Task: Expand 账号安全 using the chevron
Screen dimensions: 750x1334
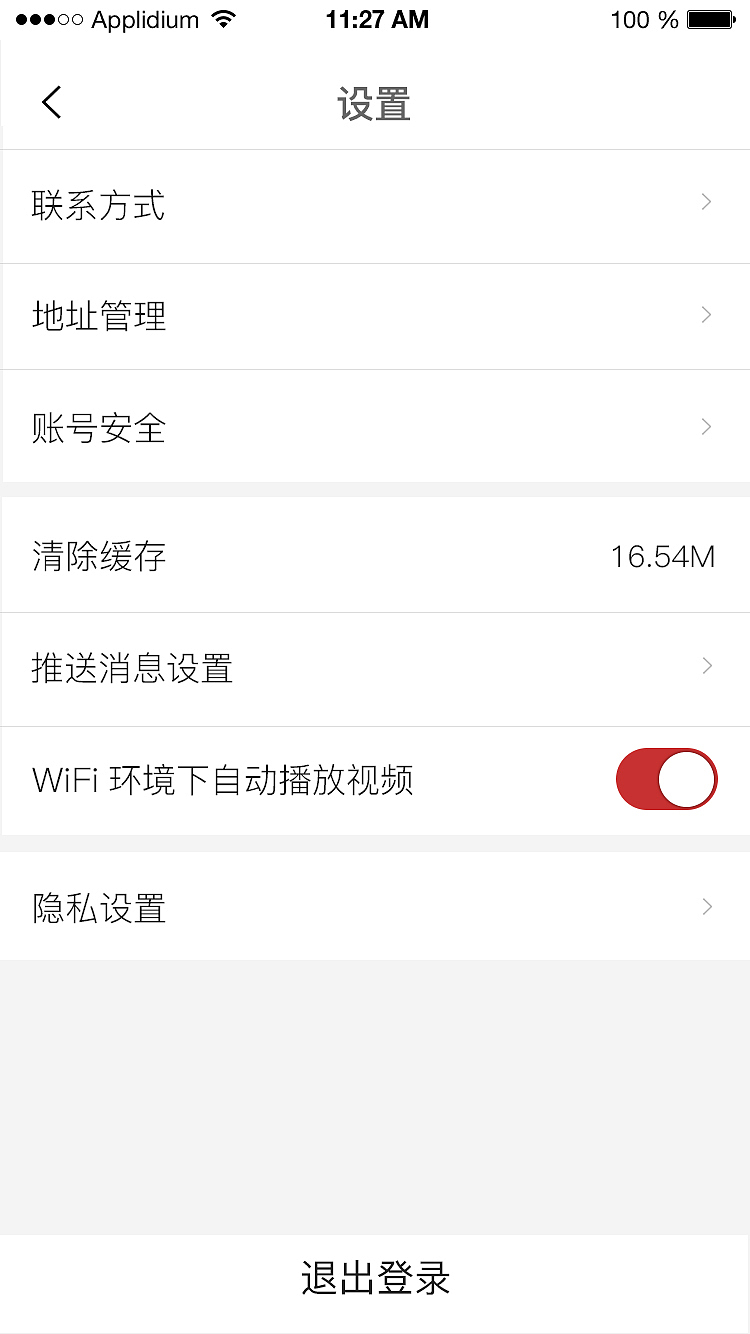Action: [707, 426]
